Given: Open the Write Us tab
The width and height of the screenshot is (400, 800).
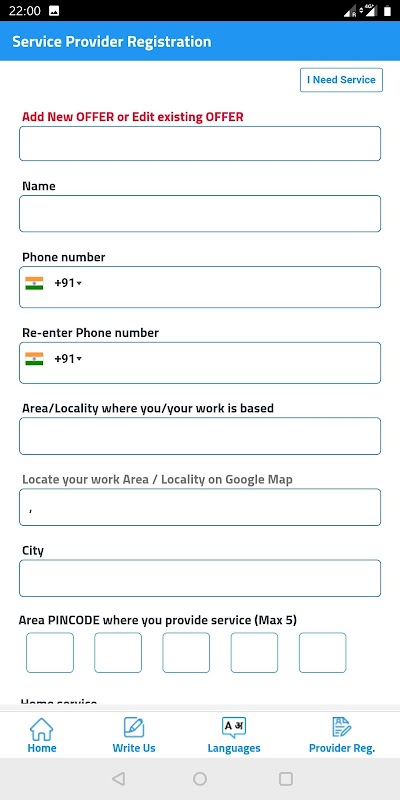Looking at the screenshot, I should [x=134, y=735].
